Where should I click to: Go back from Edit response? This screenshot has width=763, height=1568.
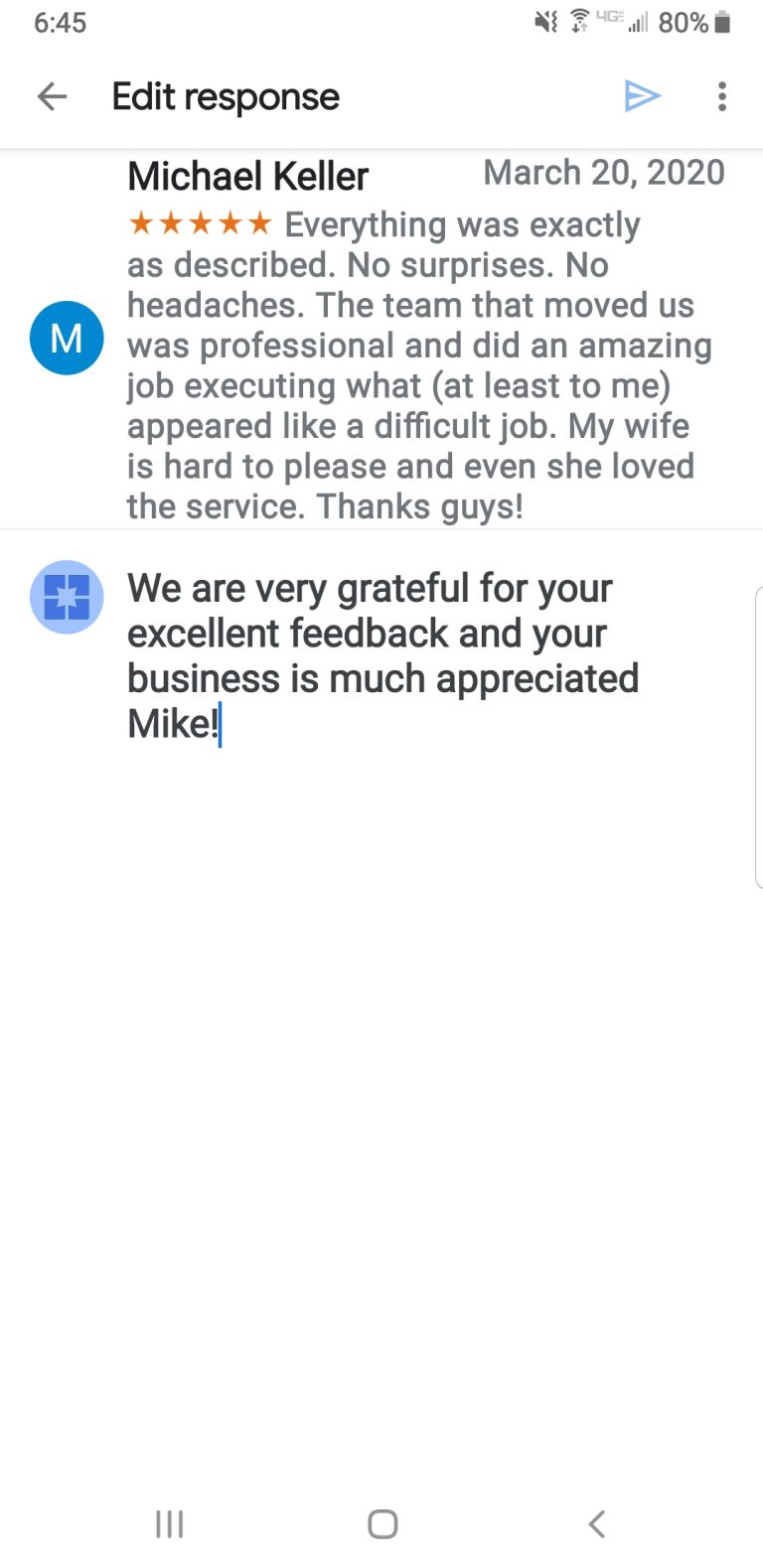[52, 96]
